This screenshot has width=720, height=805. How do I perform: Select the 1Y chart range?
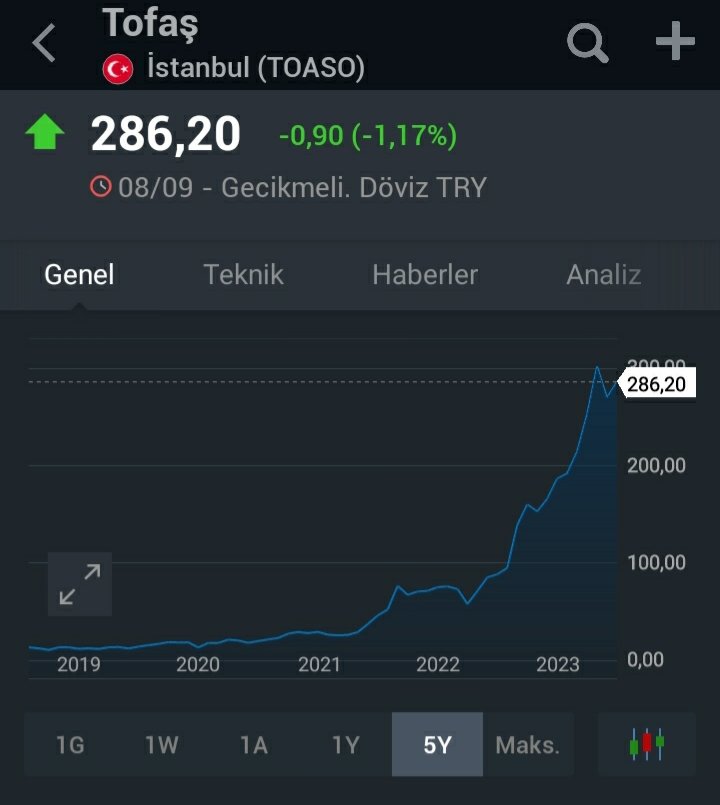345,745
